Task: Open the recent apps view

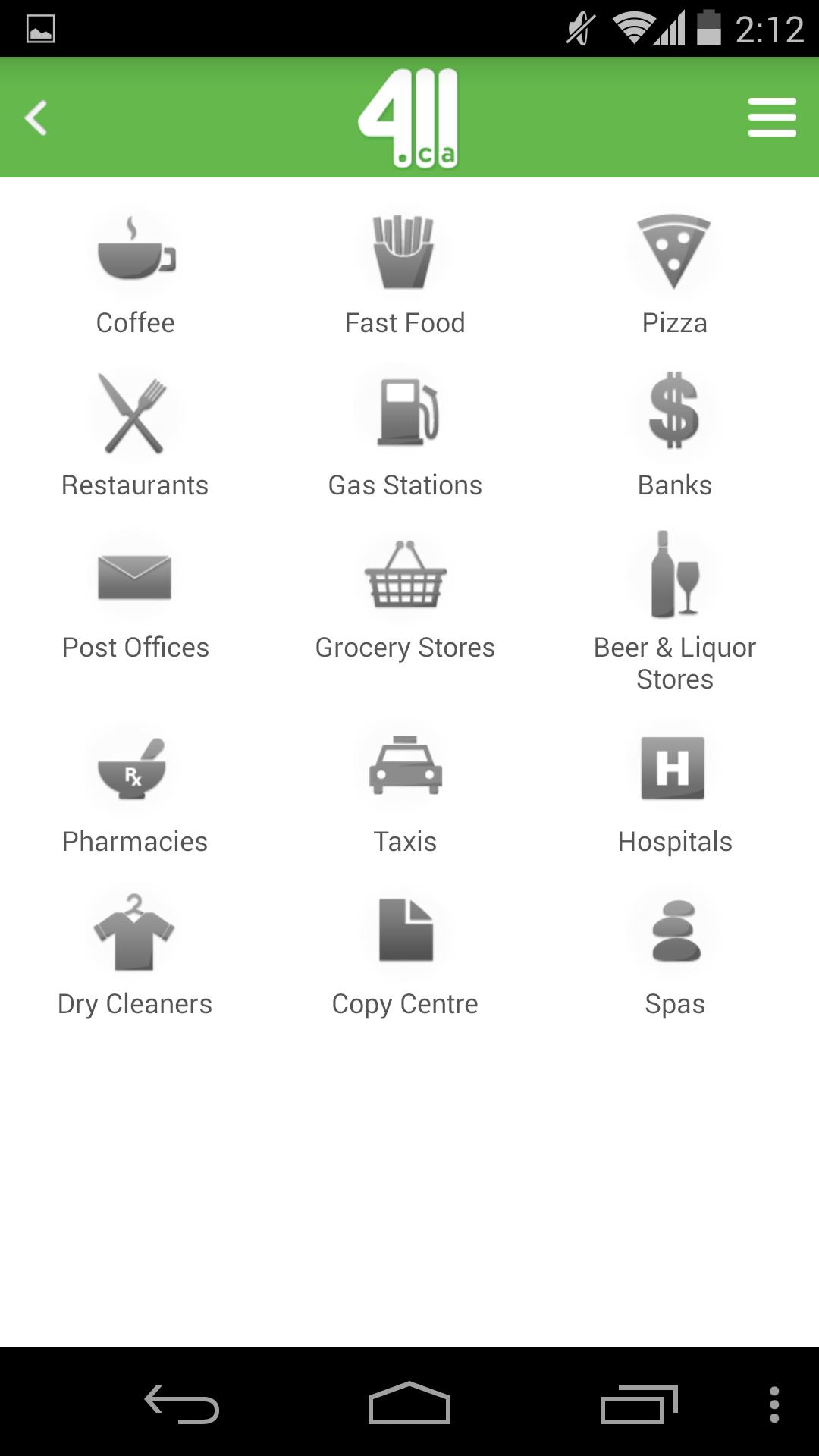Action: [x=638, y=1404]
